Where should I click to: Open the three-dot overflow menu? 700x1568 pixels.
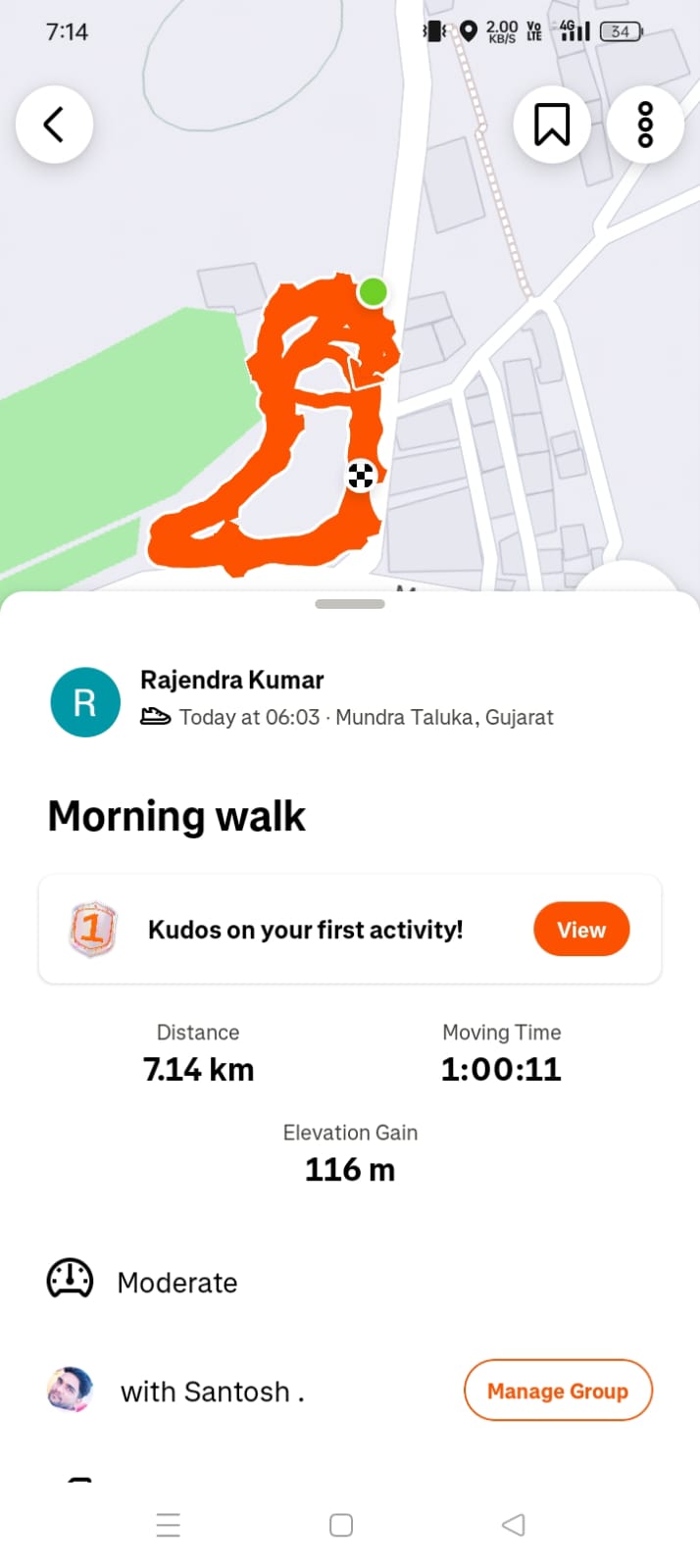[645, 125]
